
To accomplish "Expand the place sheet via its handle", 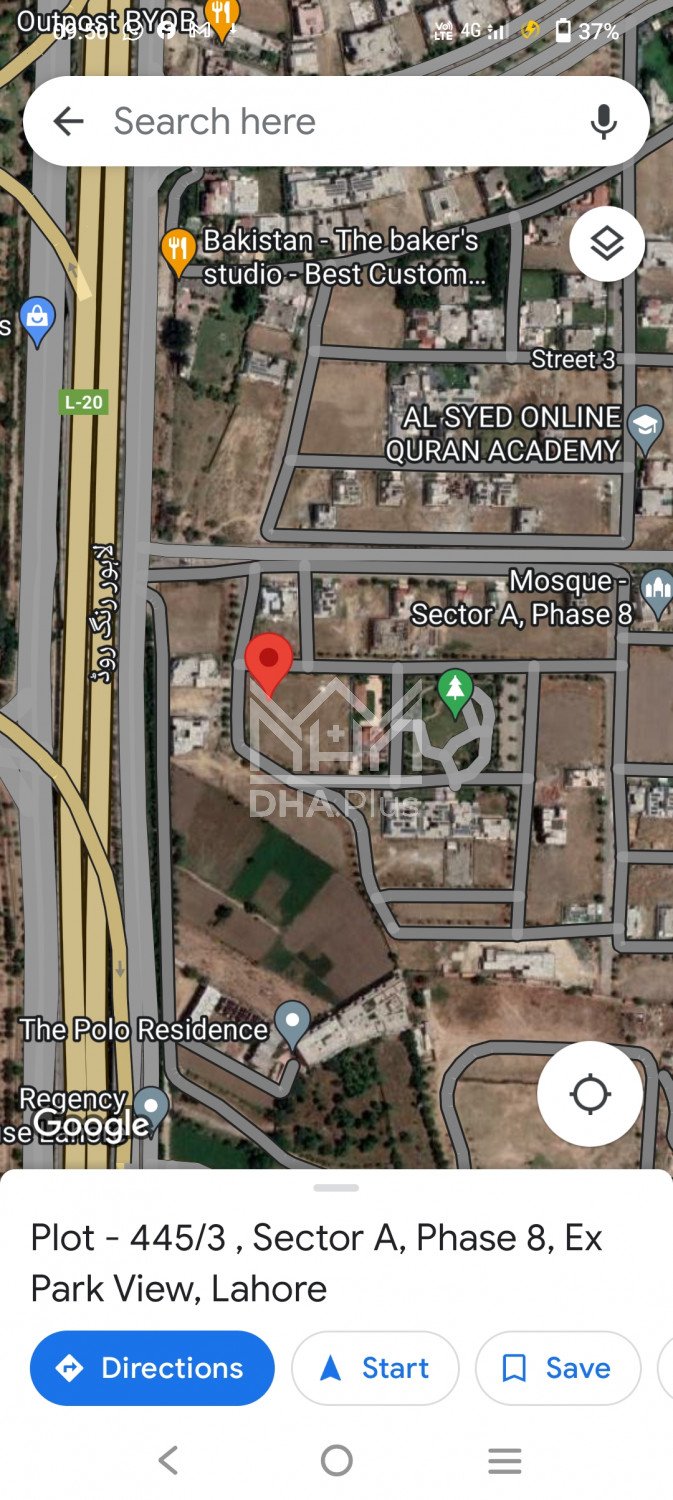I will 336,1188.
